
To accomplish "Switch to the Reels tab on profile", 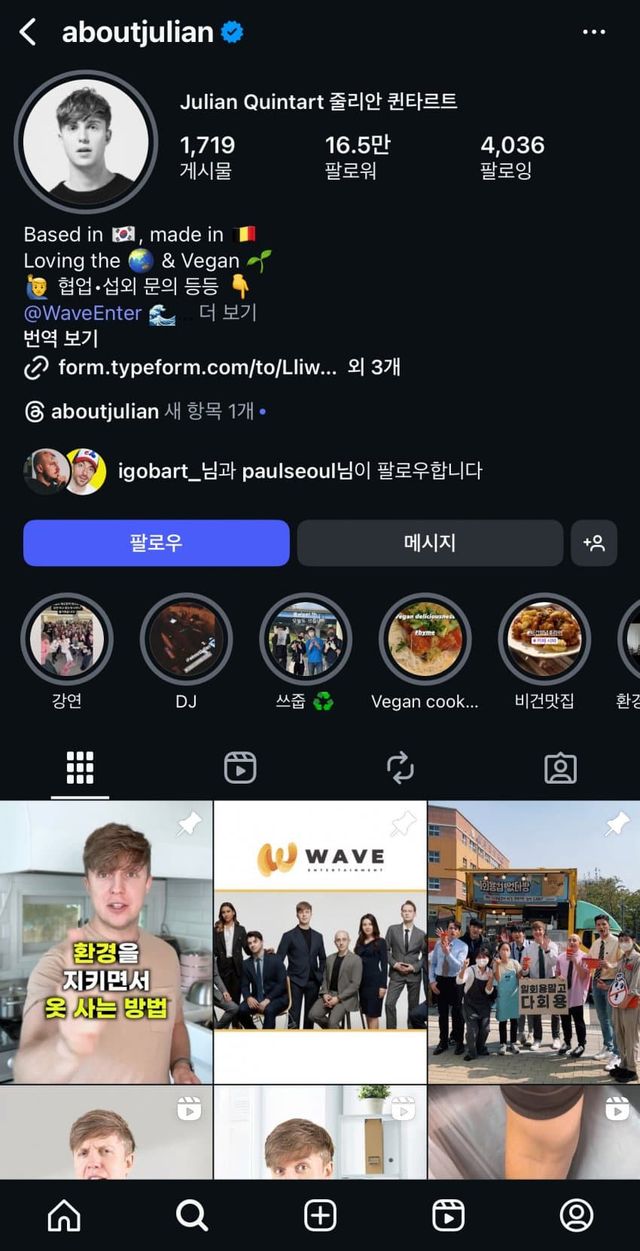I will pyautogui.click(x=240, y=767).
